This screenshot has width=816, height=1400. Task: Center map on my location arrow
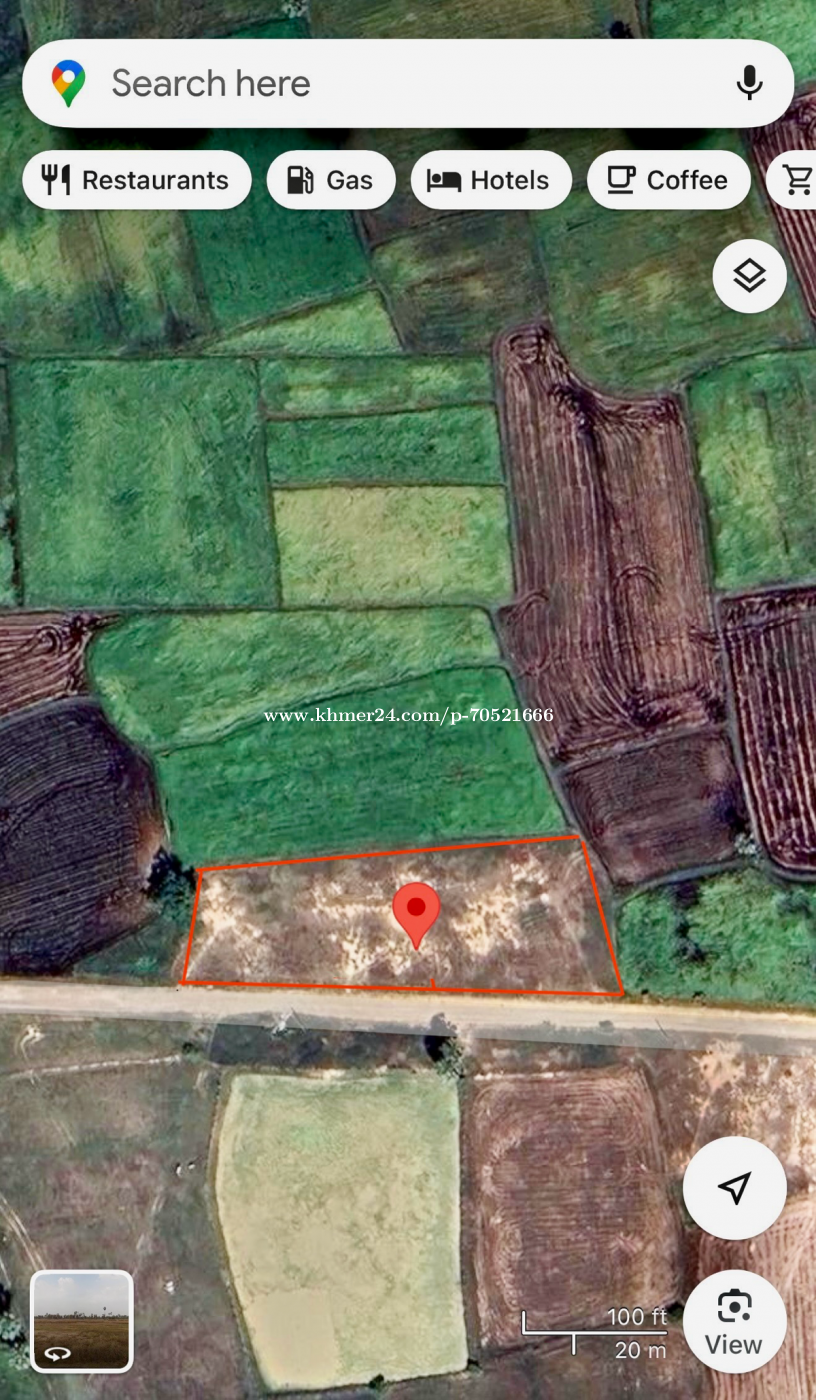click(735, 1188)
